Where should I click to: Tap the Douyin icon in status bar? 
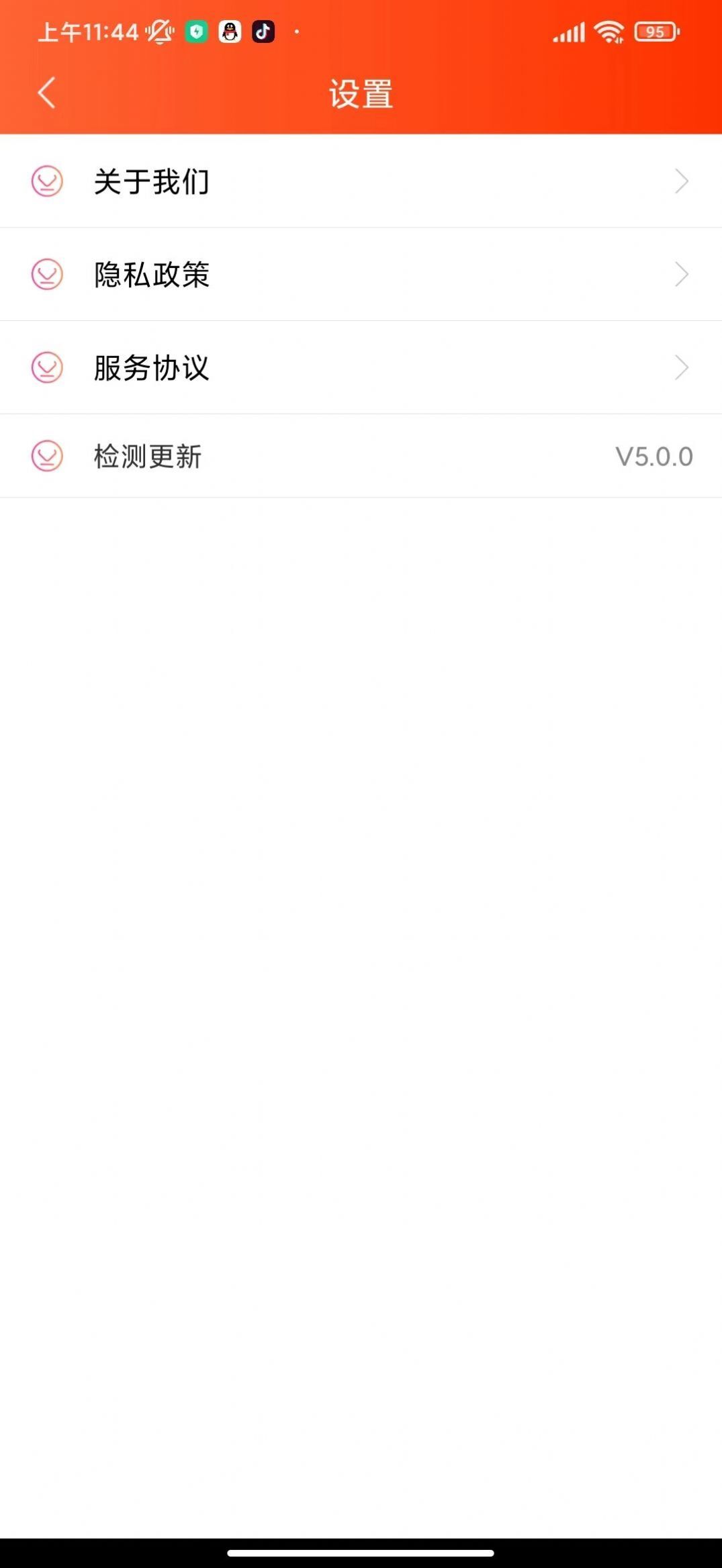pyautogui.click(x=263, y=32)
